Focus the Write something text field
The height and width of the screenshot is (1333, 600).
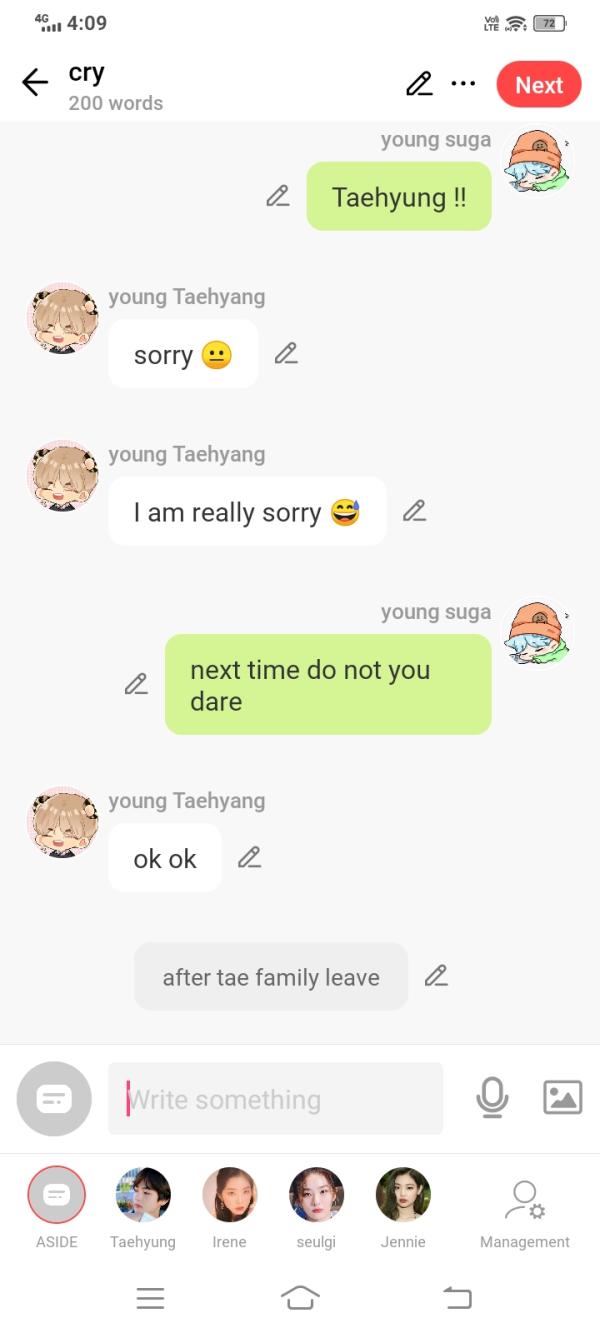[x=275, y=1099]
